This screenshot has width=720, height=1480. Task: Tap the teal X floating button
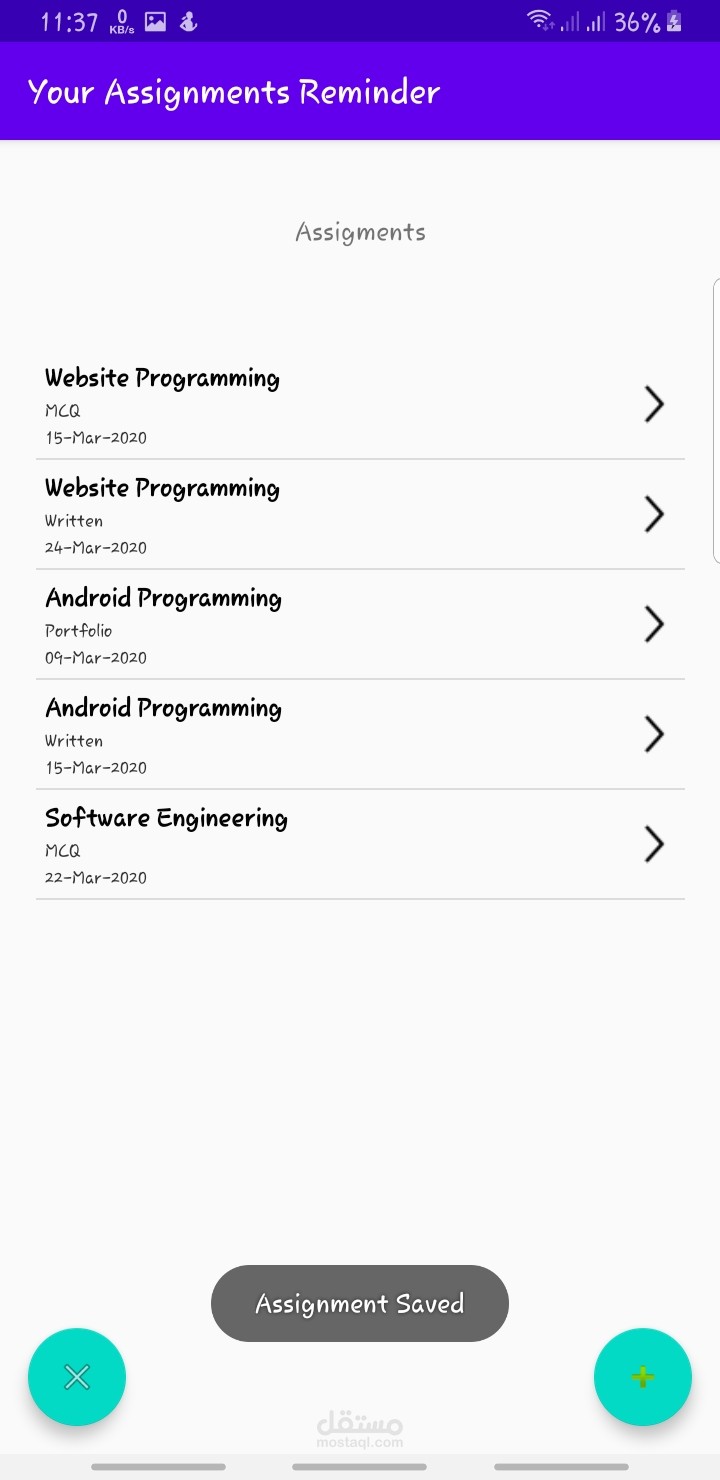click(x=77, y=1377)
